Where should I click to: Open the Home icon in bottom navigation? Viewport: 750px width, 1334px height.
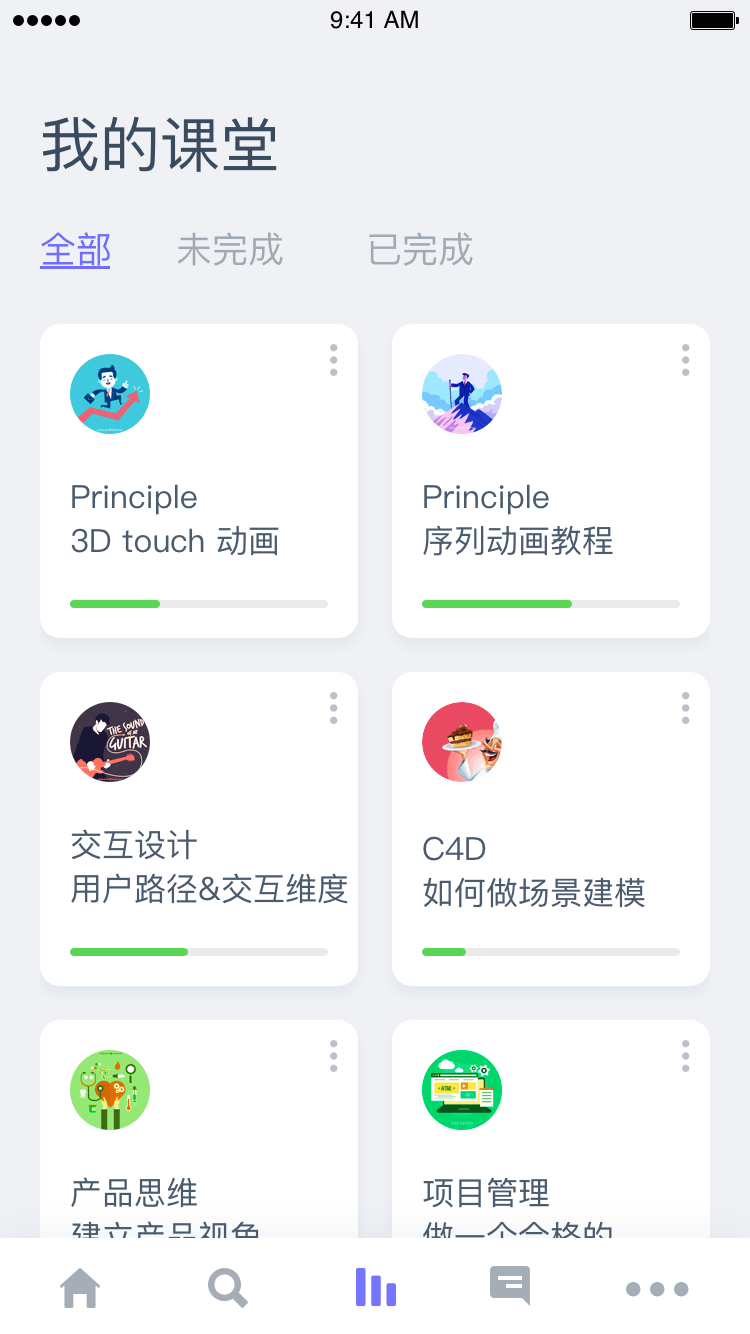80,1288
